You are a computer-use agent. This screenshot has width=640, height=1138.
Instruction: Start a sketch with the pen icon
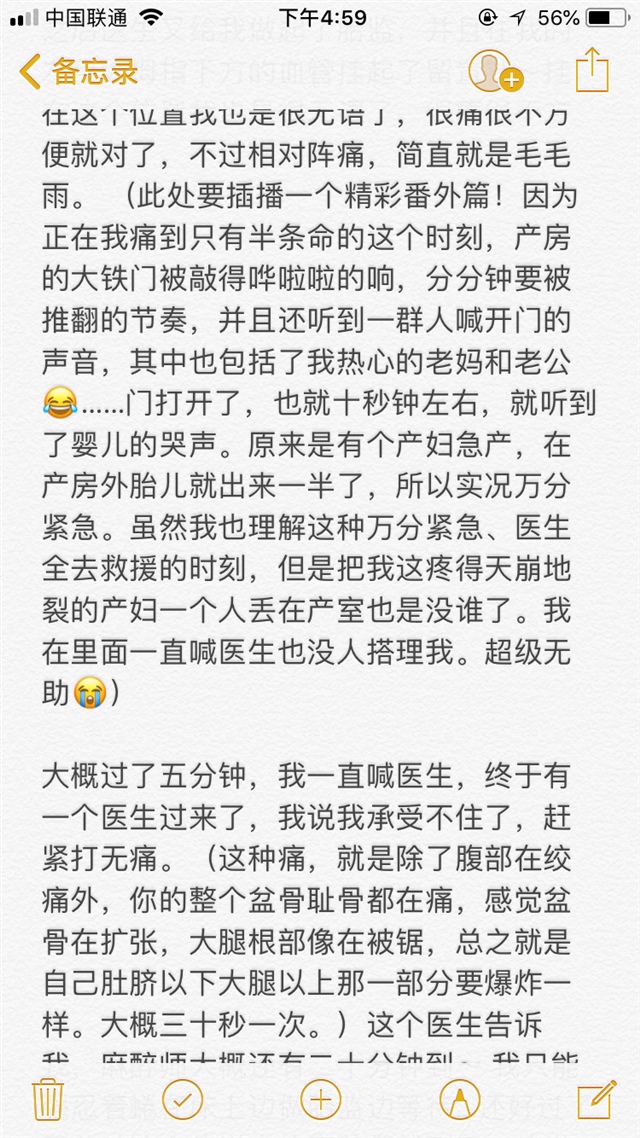click(459, 1098)
